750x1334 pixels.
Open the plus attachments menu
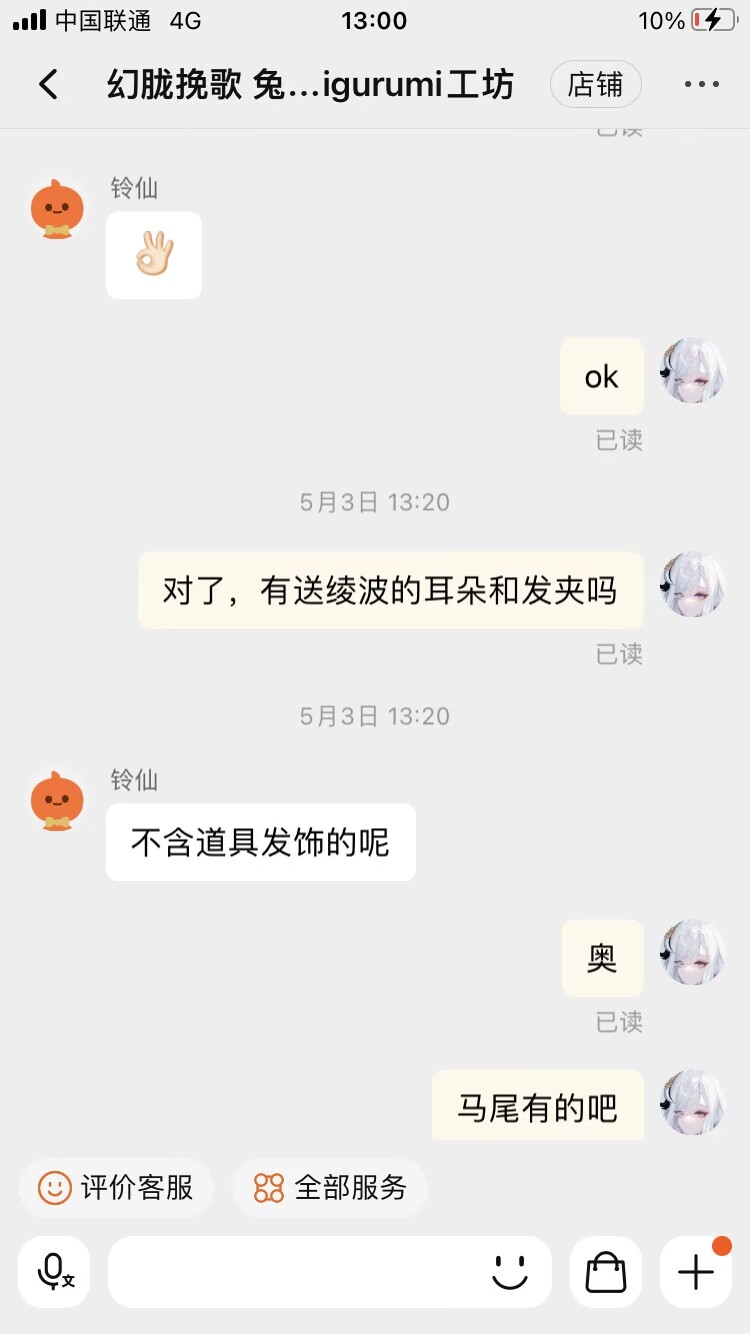(696, 1272)
